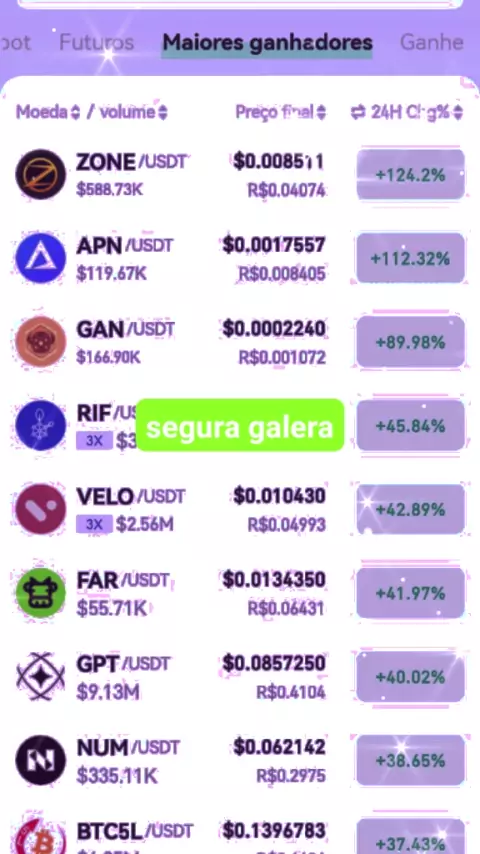
Task: Open the BTC5L/USDT pair
Action: pyautogui.click(x=240, y=833)
